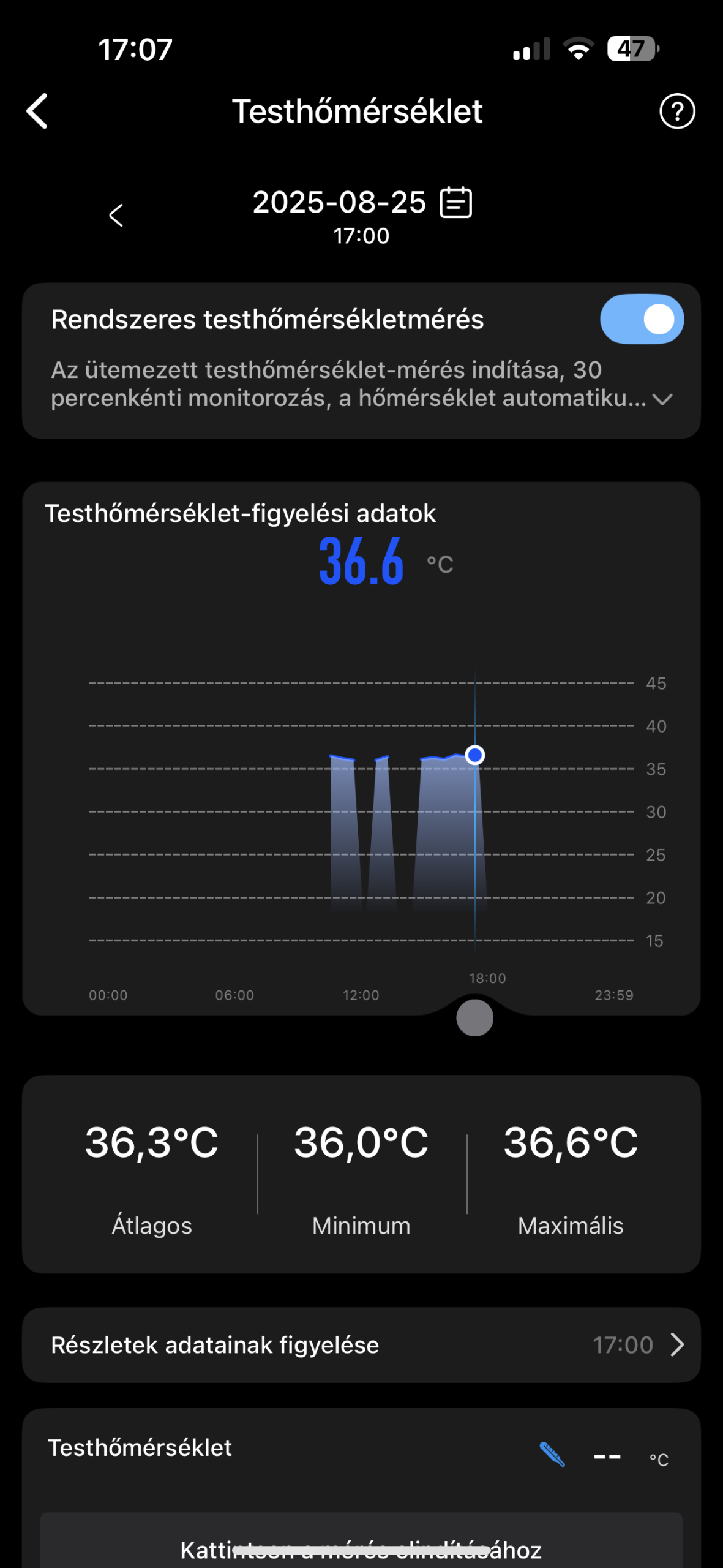Image resolution: width=723 pixels, height=1568 pixels.
Task: Open Részletek adatainak figyelése row
Action: click(x=361, y=1346)
